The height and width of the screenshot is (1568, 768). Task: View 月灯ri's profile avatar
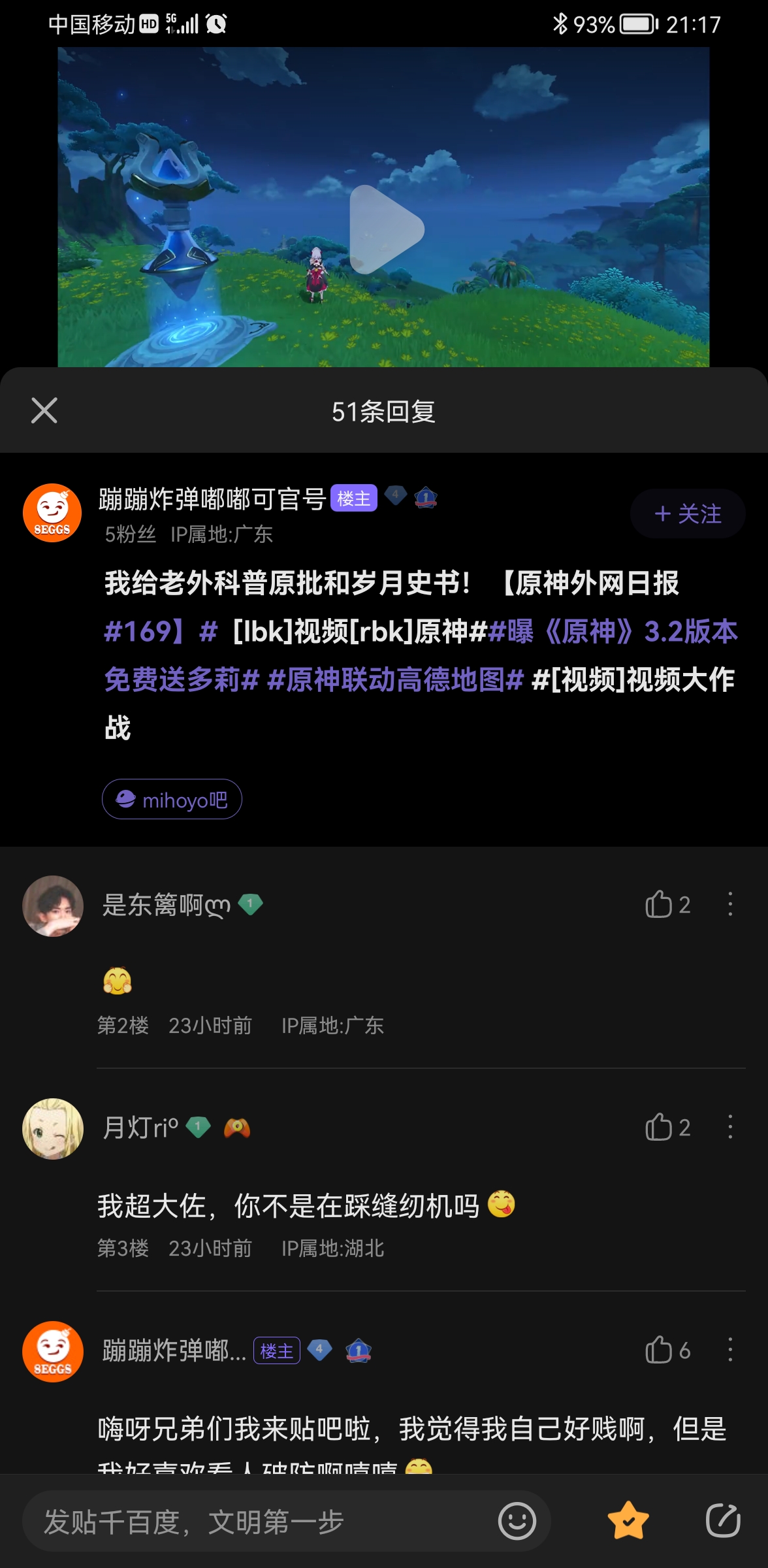pos(53,1128)
